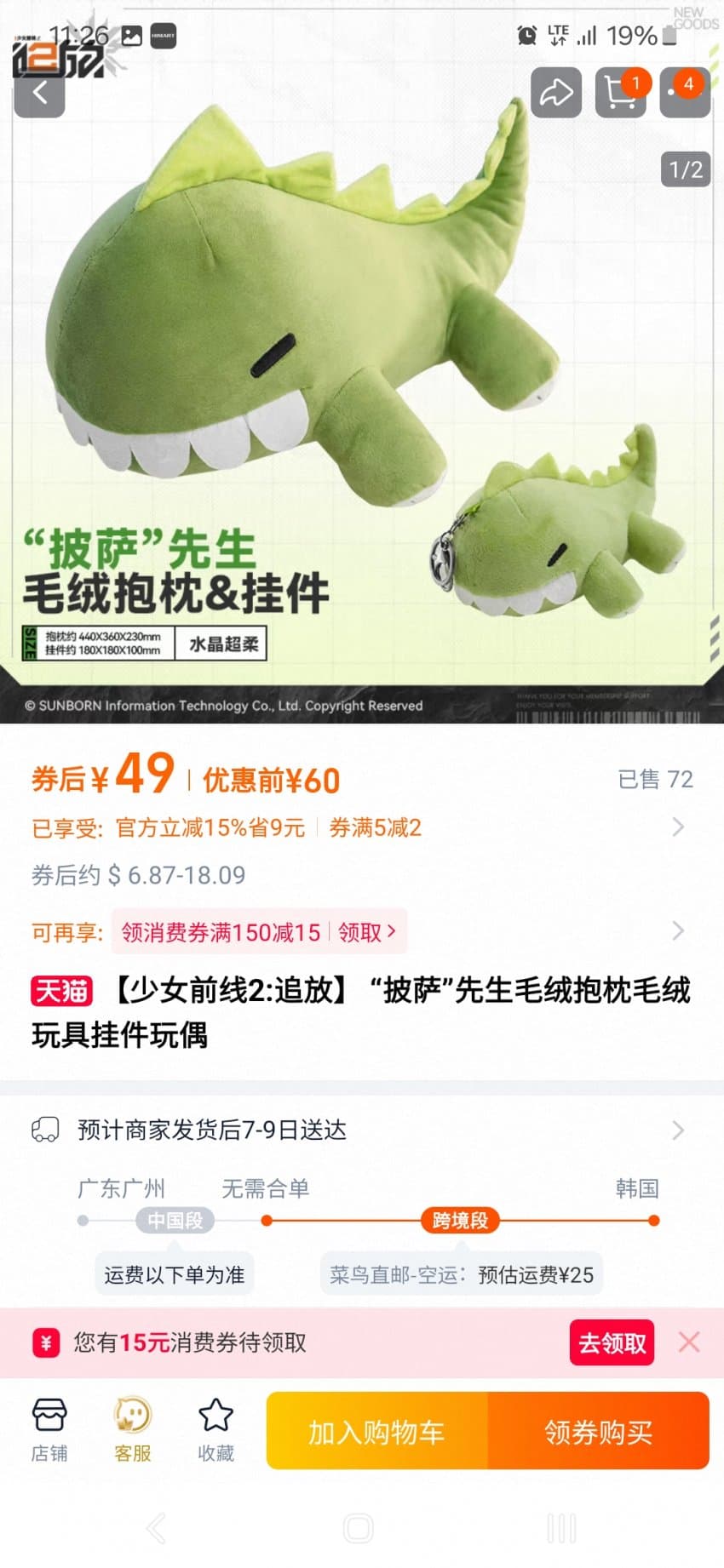
Task: Tap 加入购物车 to add to cart
Action: [x=377, y=1431]
